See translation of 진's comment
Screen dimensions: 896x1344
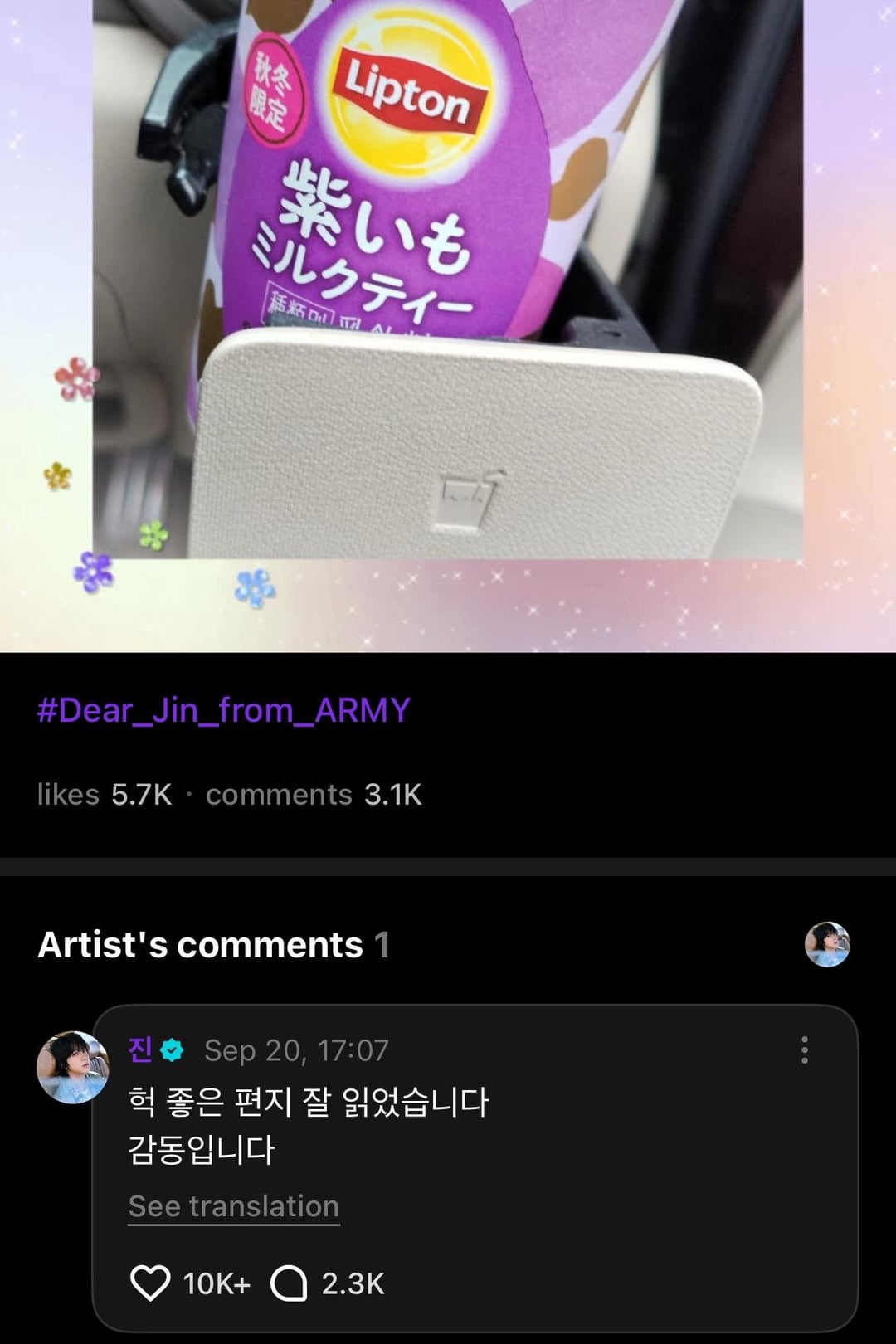(x=234, y=1206)
